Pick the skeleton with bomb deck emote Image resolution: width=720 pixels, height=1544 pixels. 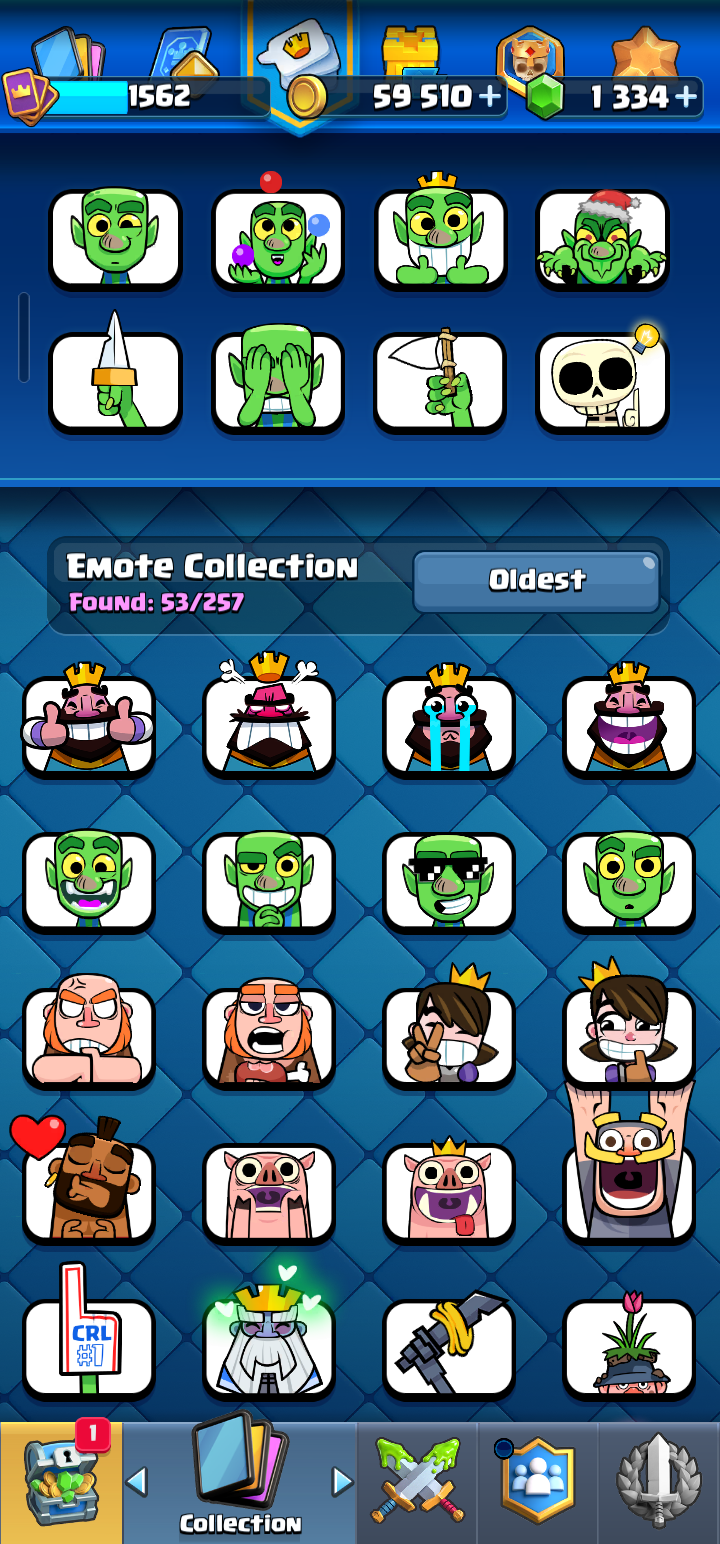click(x=603, y=380)
